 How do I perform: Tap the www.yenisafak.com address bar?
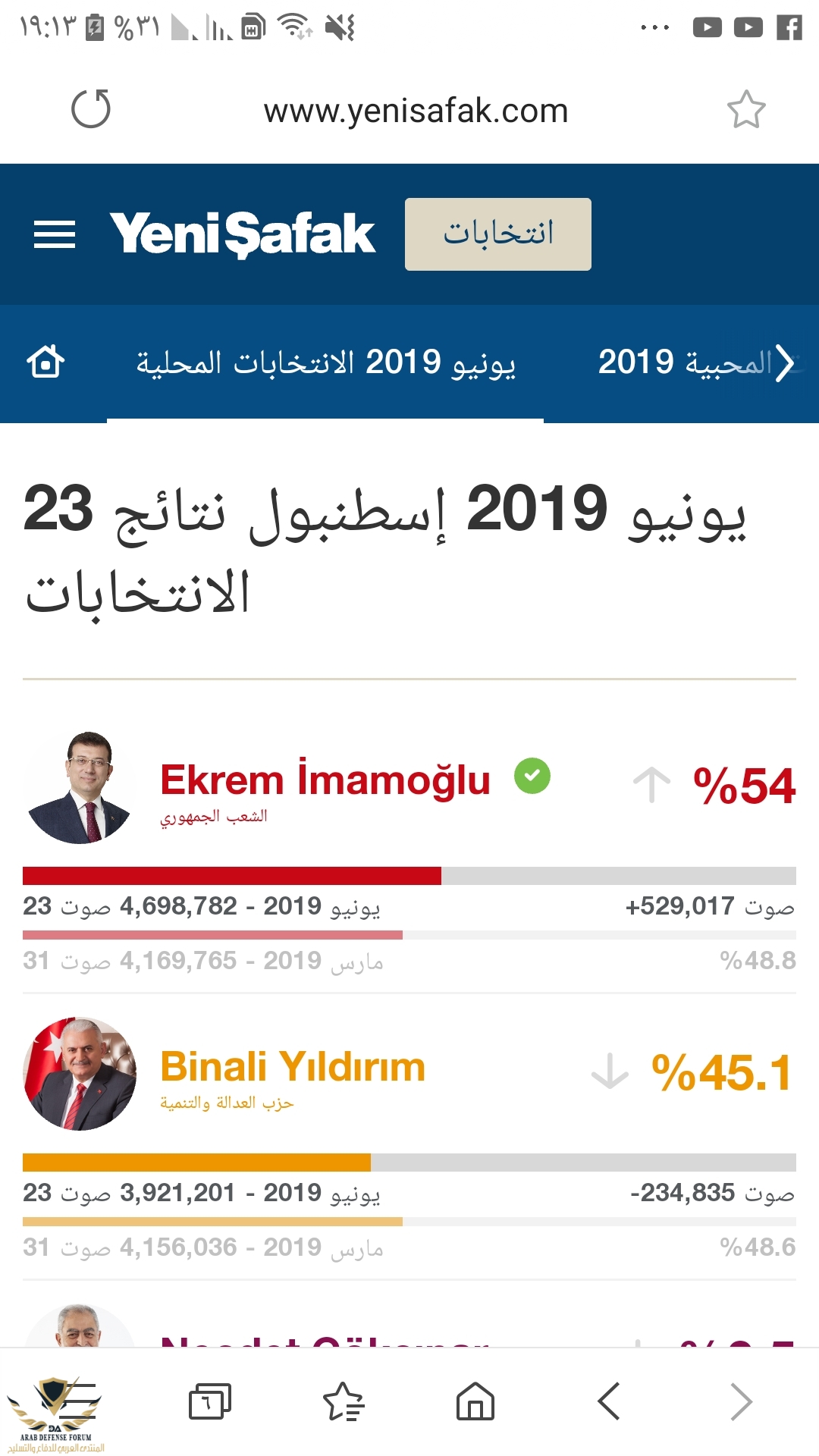(416, 111)
